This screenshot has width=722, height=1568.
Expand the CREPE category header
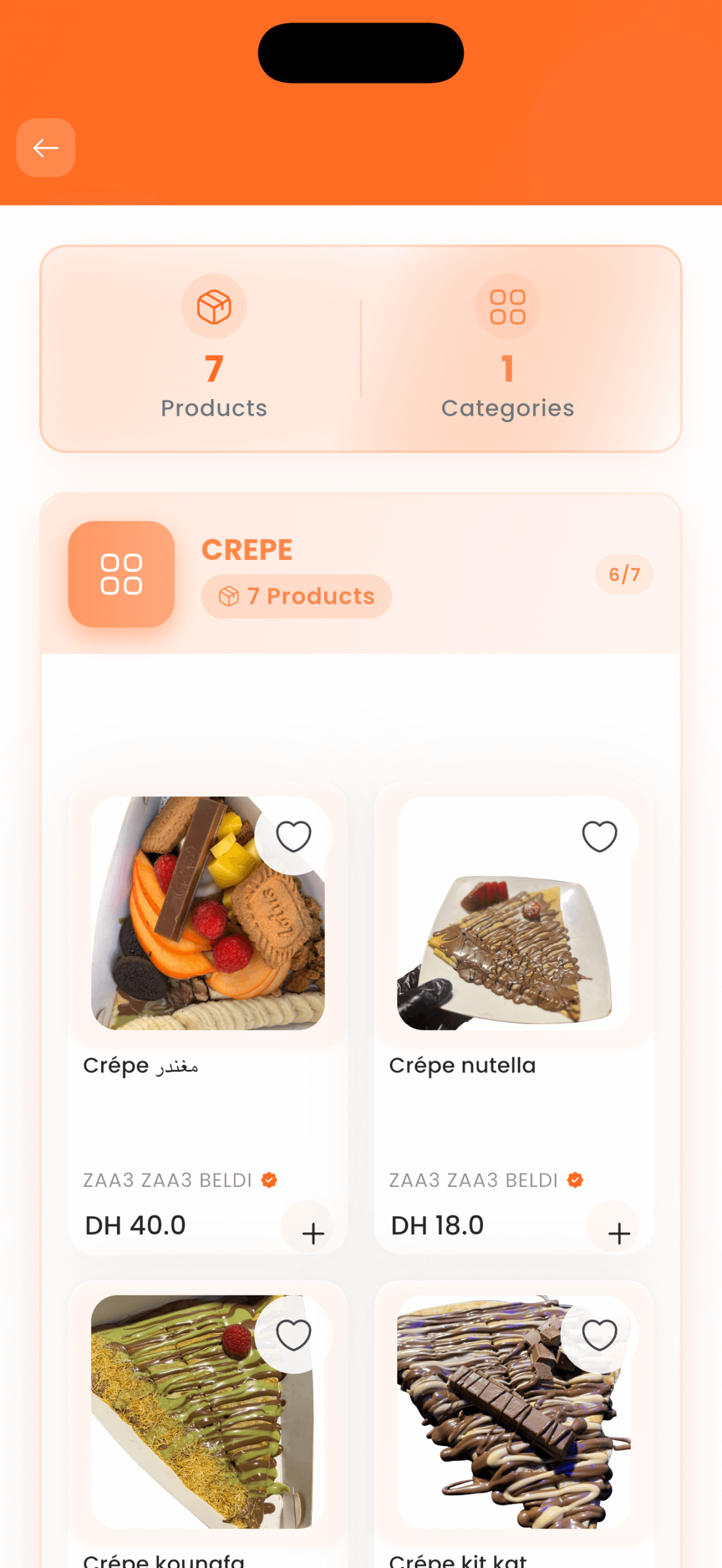click(x=360, y=574)
